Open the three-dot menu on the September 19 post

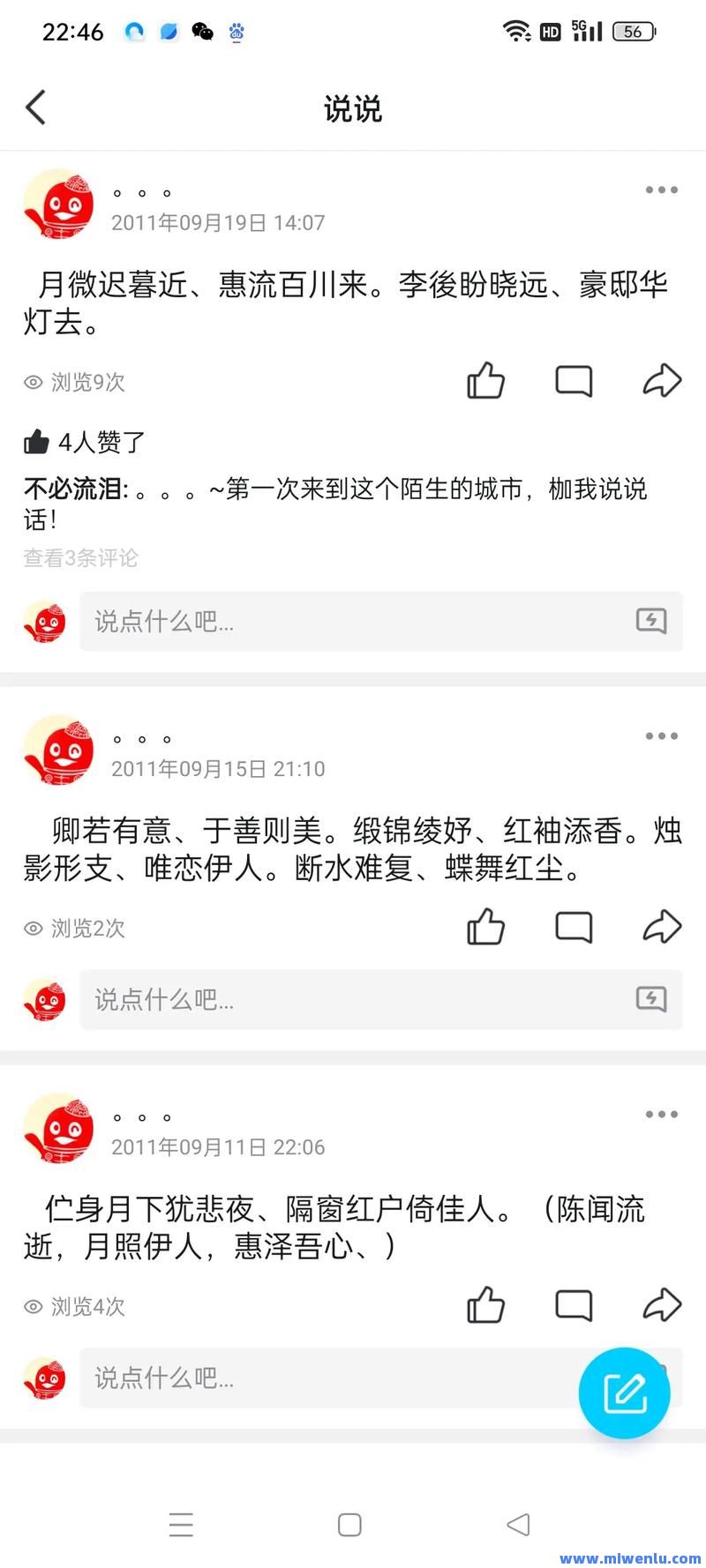(x=660, y=190)
